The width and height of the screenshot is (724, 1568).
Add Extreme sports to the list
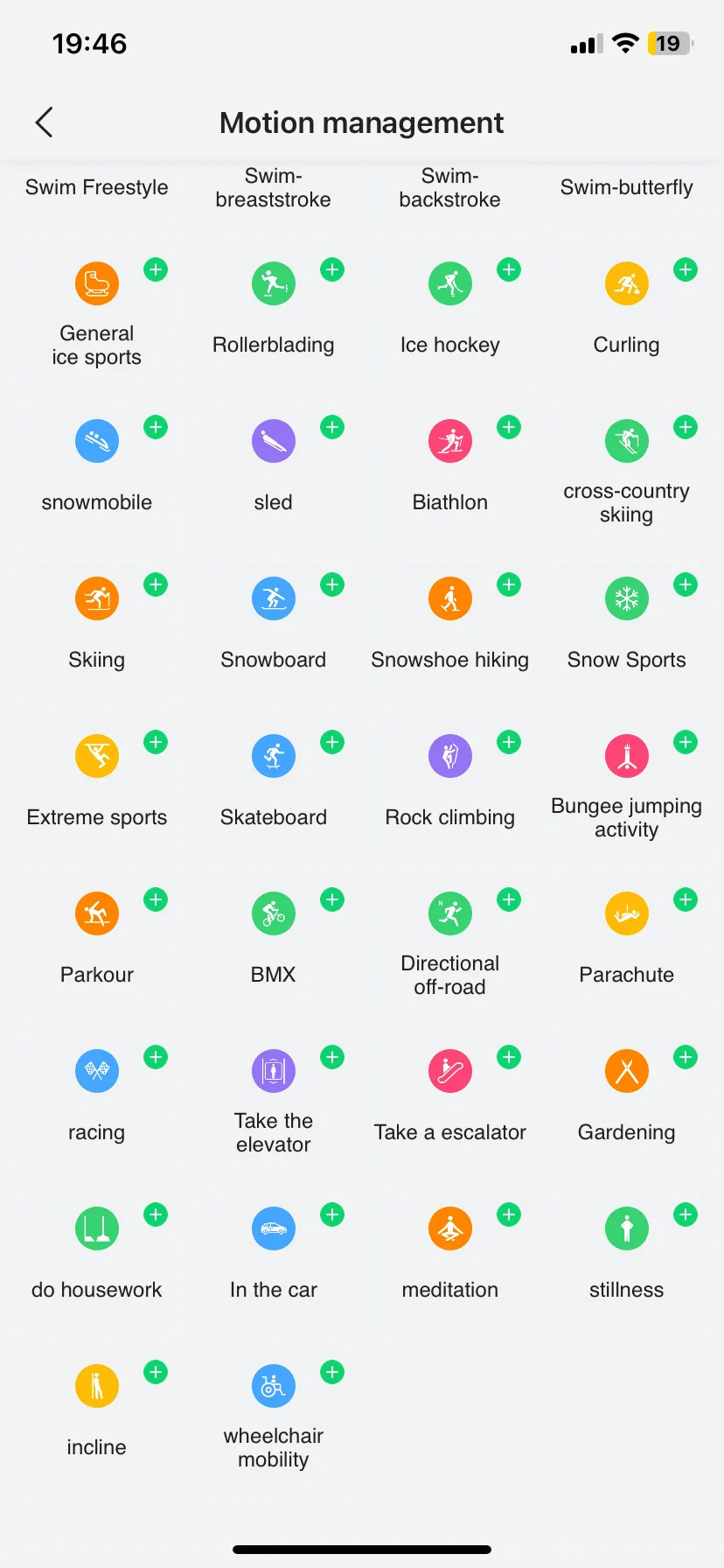[156, 742]
